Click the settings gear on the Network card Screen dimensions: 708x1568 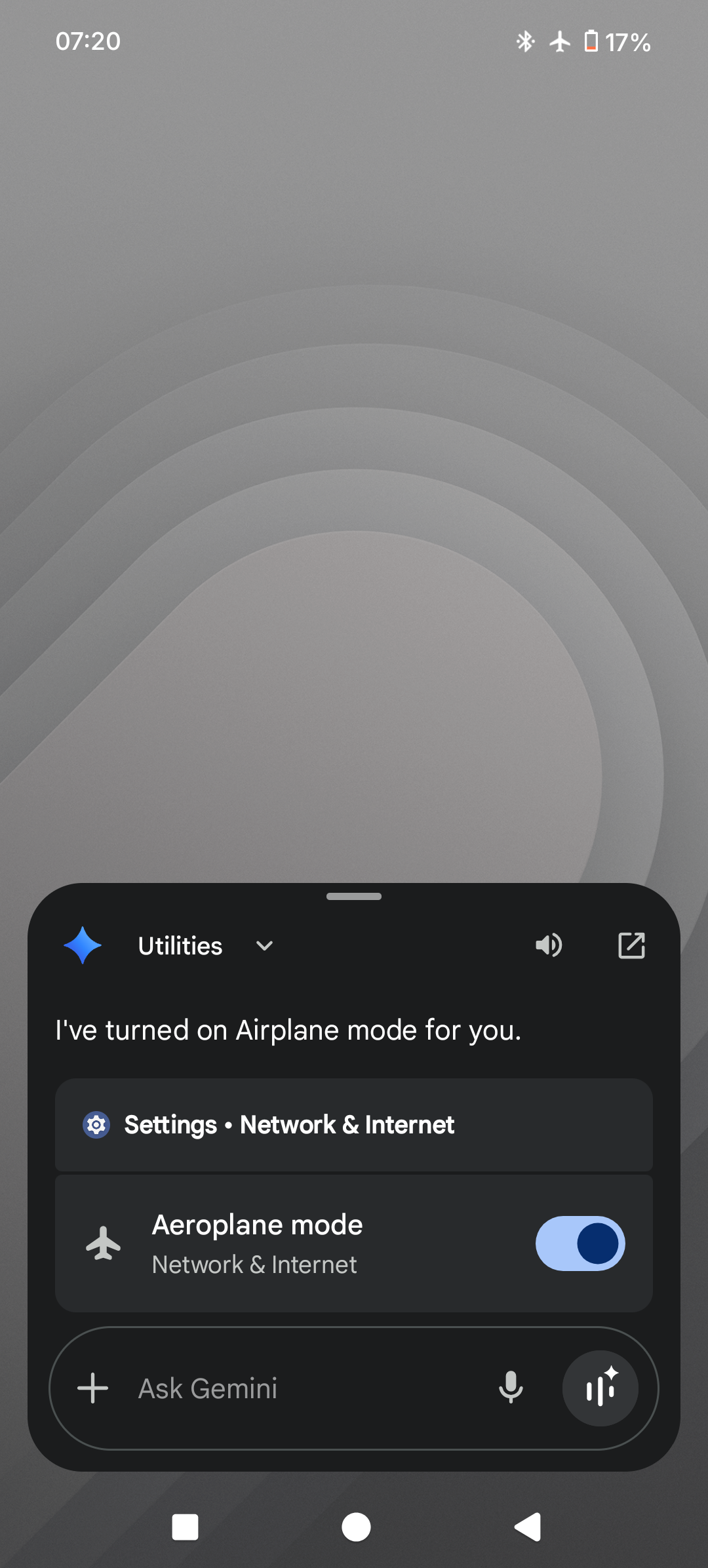[96, 1124]
